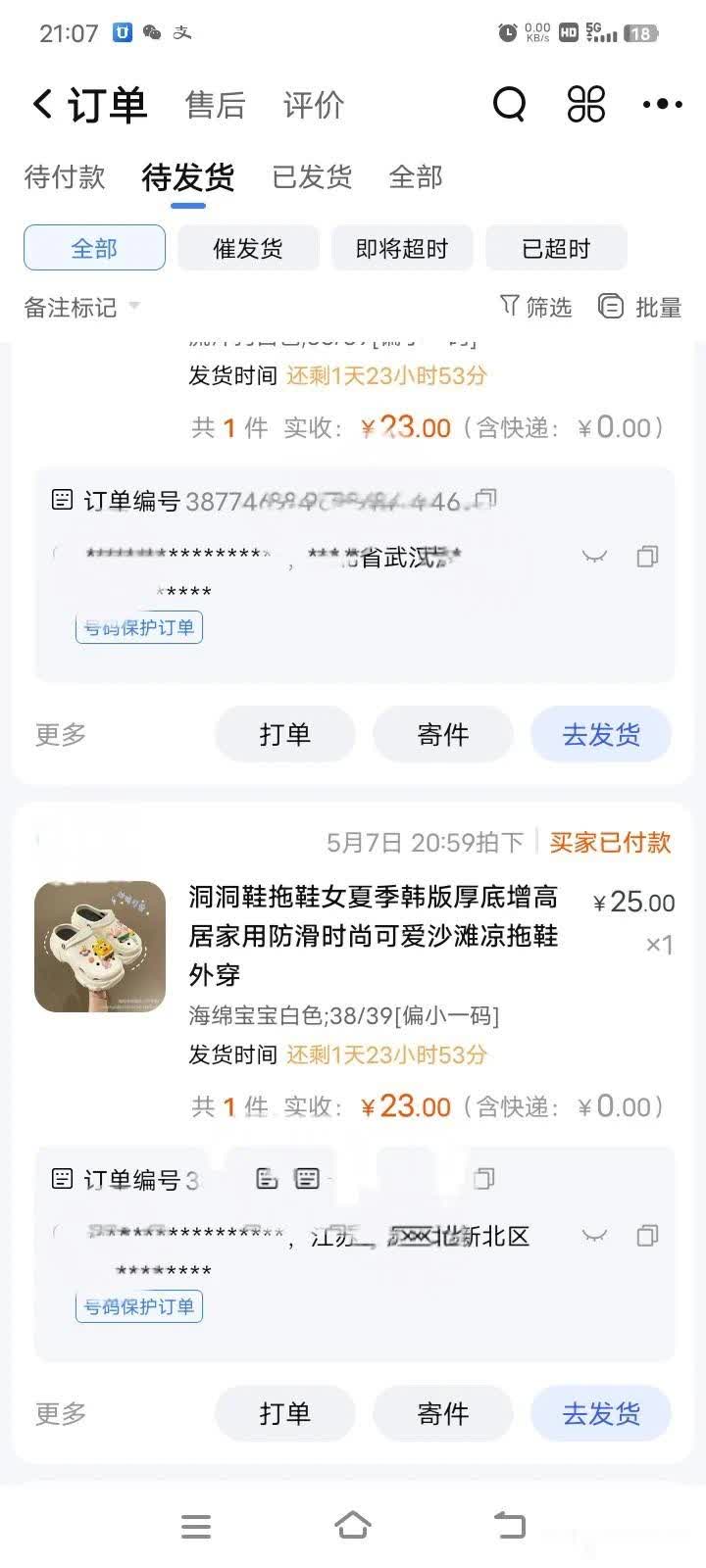Open the three-dot overflow menu
This screenshot has width=706, height=1568.
click(x=662, y=104)
